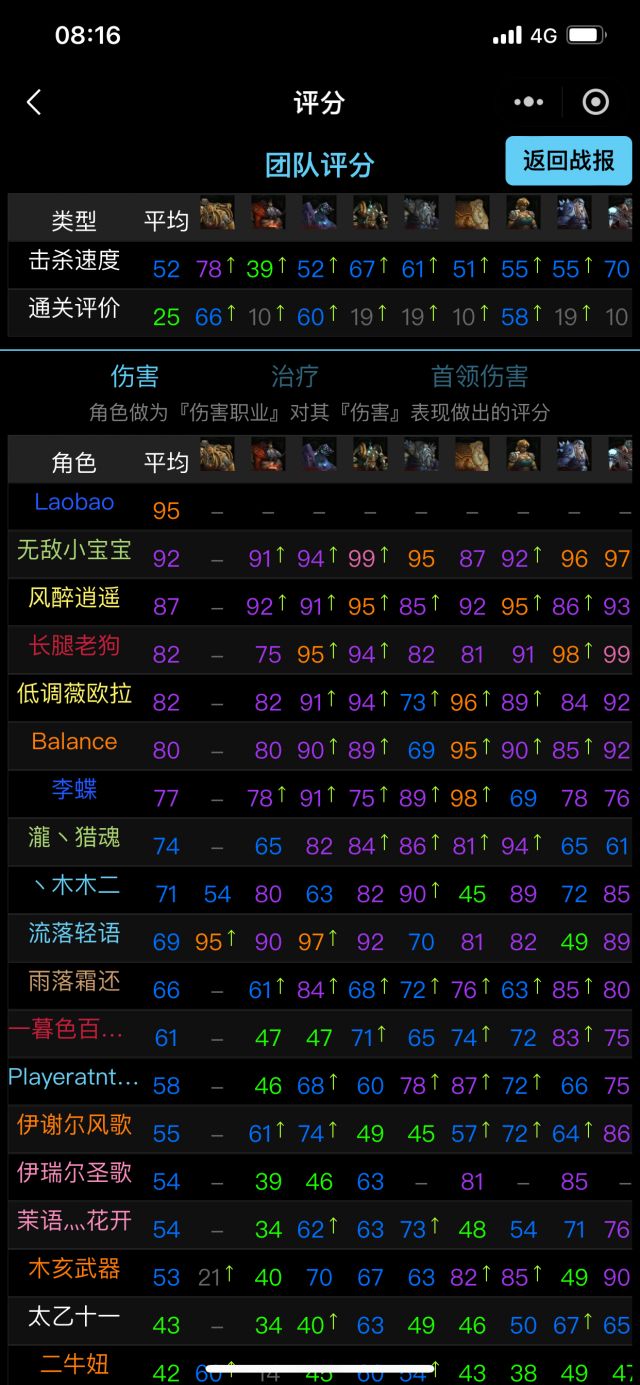Open character Balance
The width and height of the screenshot is (640, 1385).
[x=74, y=742]
